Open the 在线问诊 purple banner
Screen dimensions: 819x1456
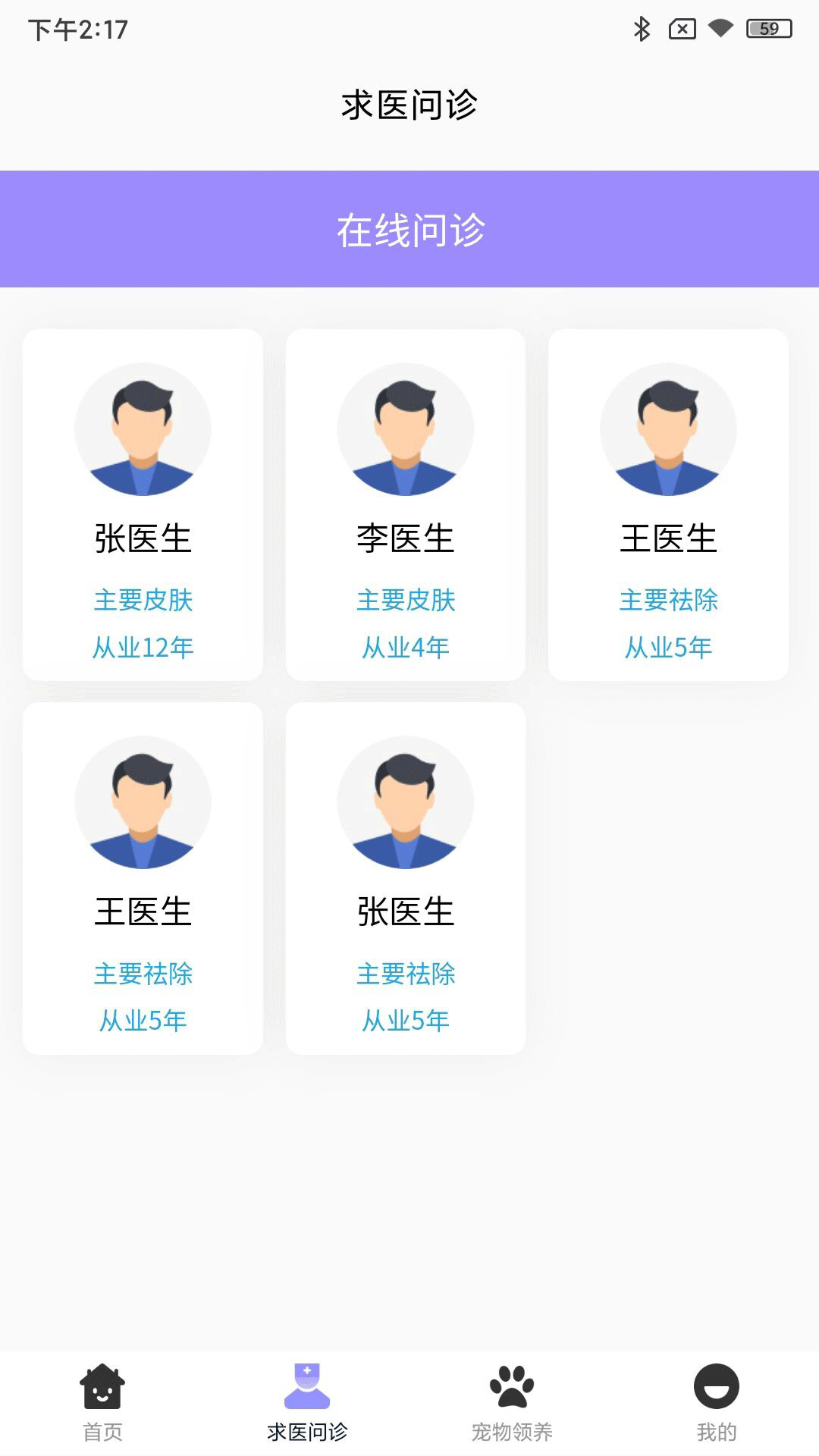click(409, 228)
